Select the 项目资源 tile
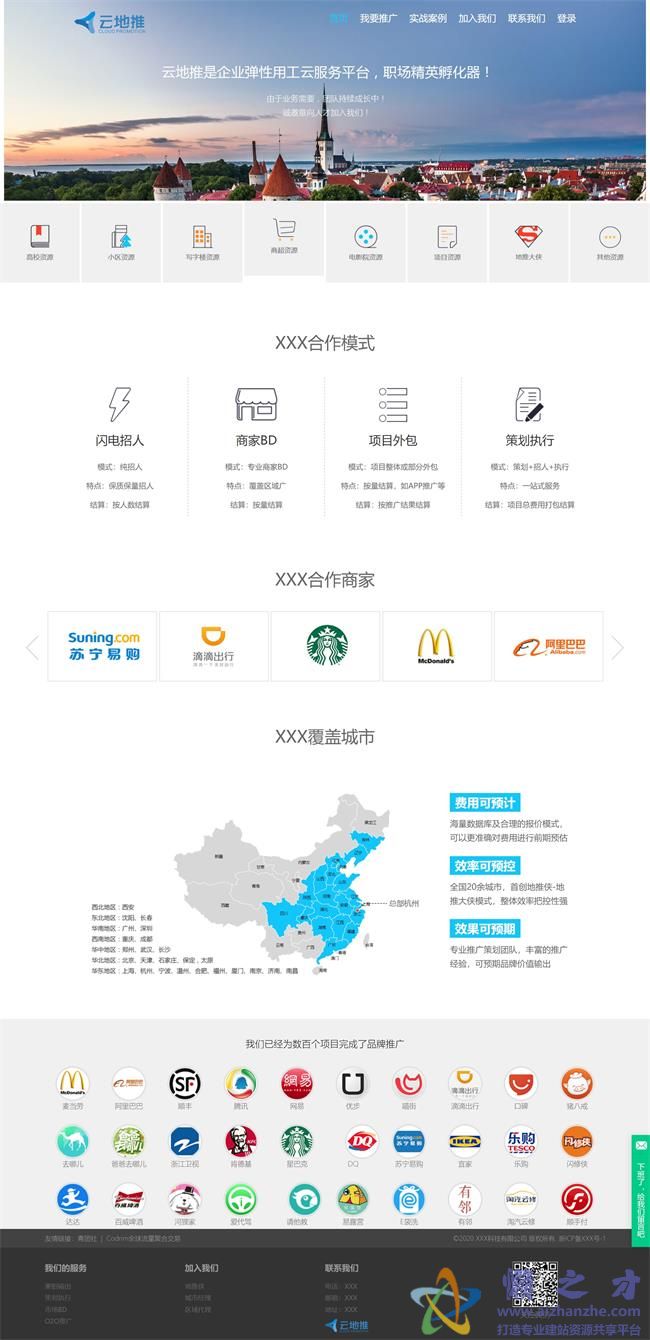Viewport: 650px width, 1340px height. (x=447, y=243)
